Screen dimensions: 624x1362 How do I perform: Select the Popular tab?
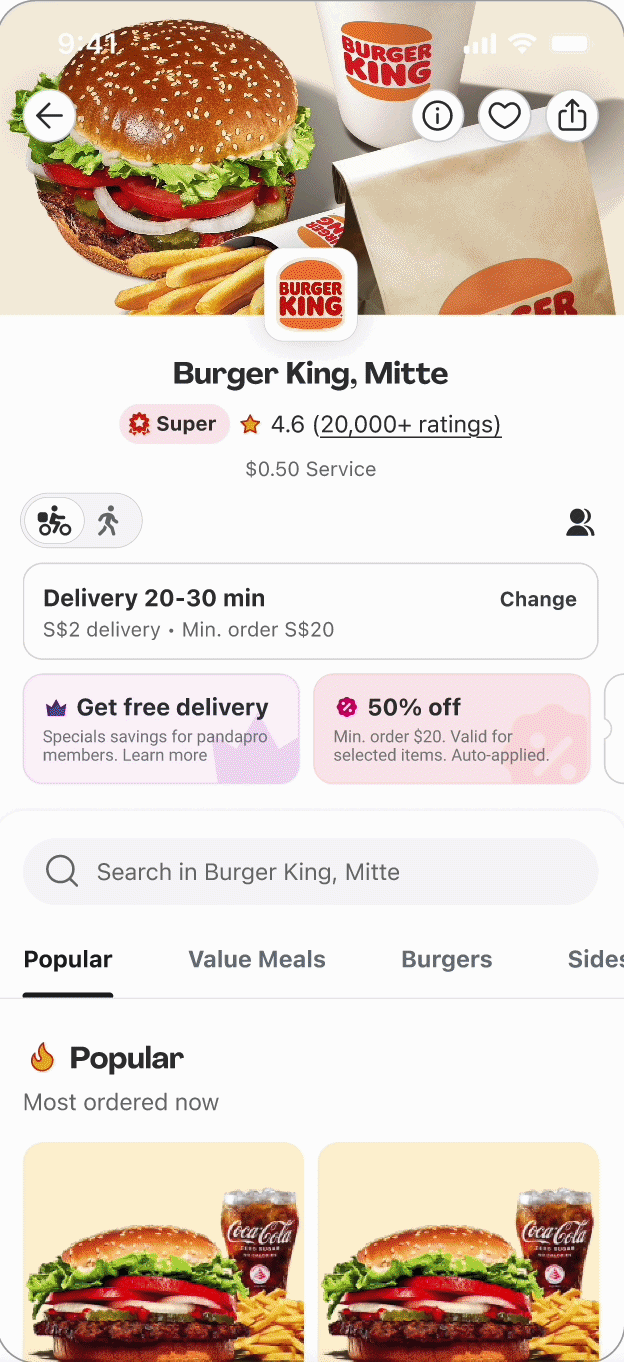(x=68, y=960)
